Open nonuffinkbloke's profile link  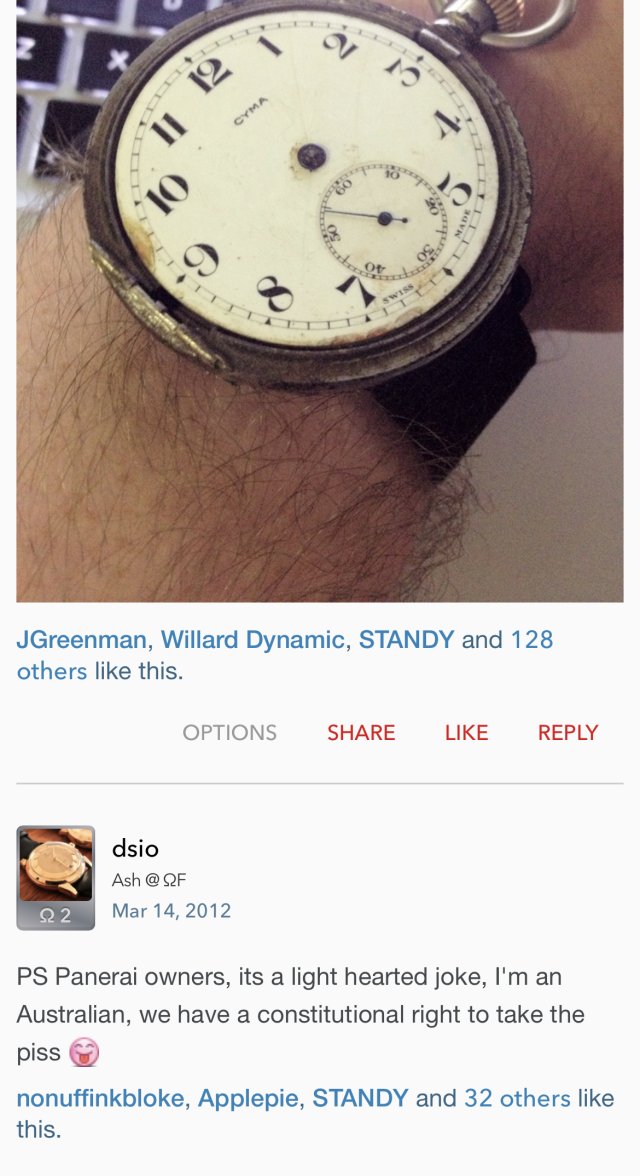click(x=100, y=1098)
